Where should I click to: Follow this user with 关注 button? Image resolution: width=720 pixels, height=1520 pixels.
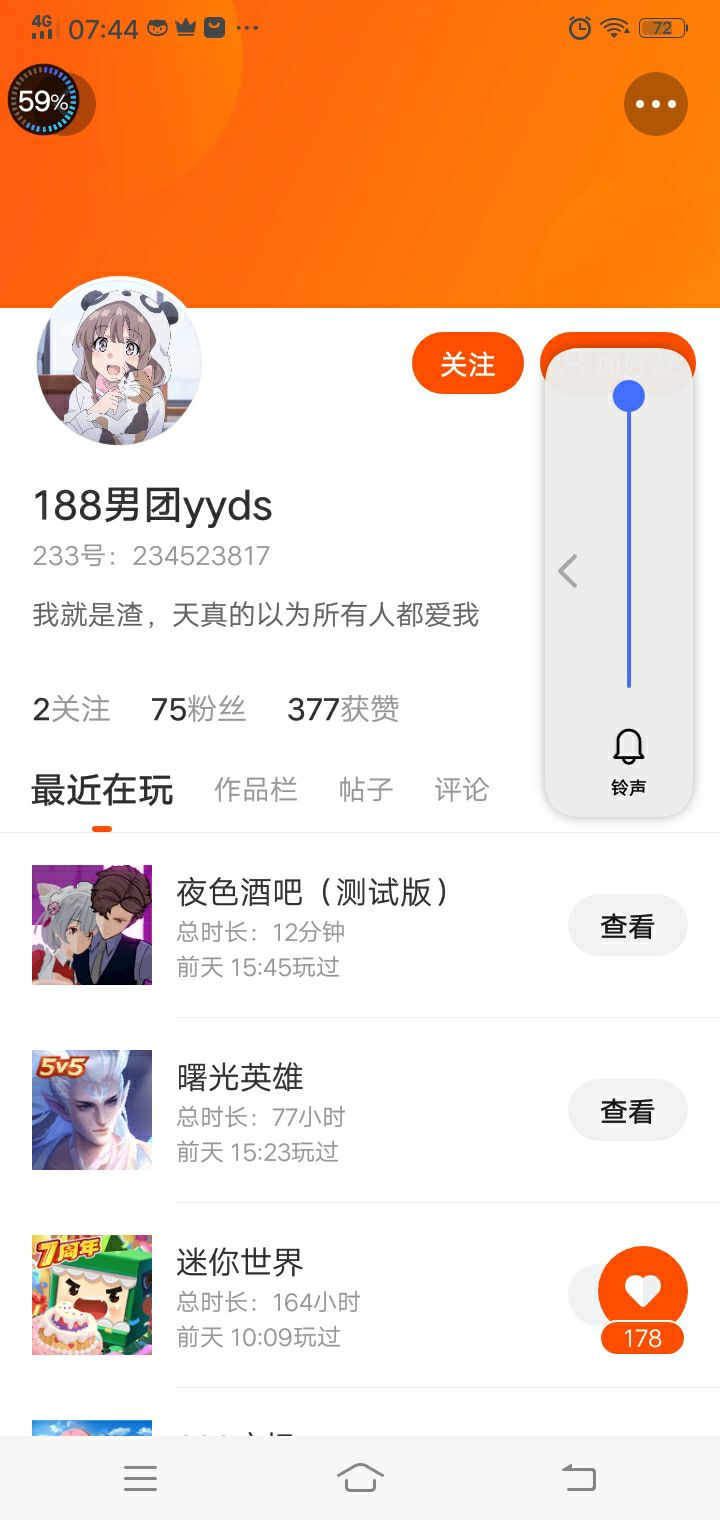click(x=468, y=364)
